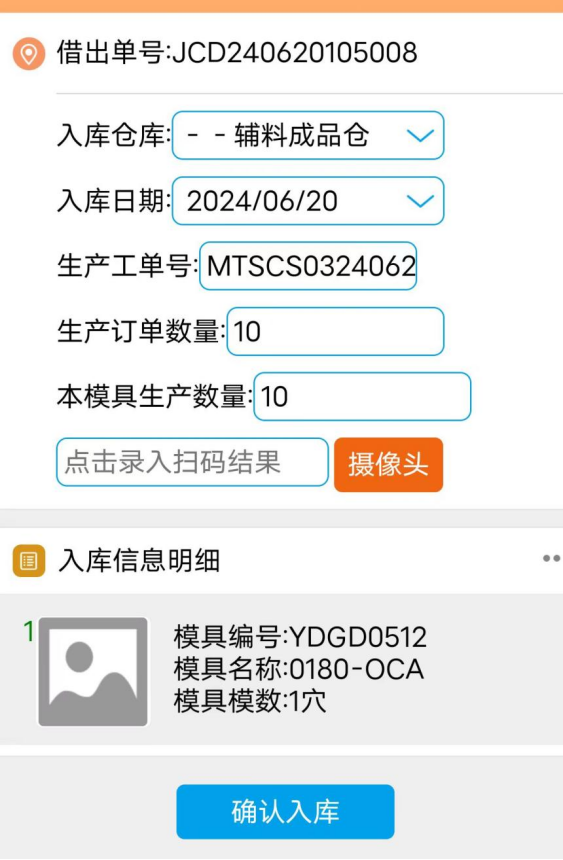The width and height of the screenshot is (563, 860).
Task: Open mold item YDGD0512 details
Action: click(282, 669)
